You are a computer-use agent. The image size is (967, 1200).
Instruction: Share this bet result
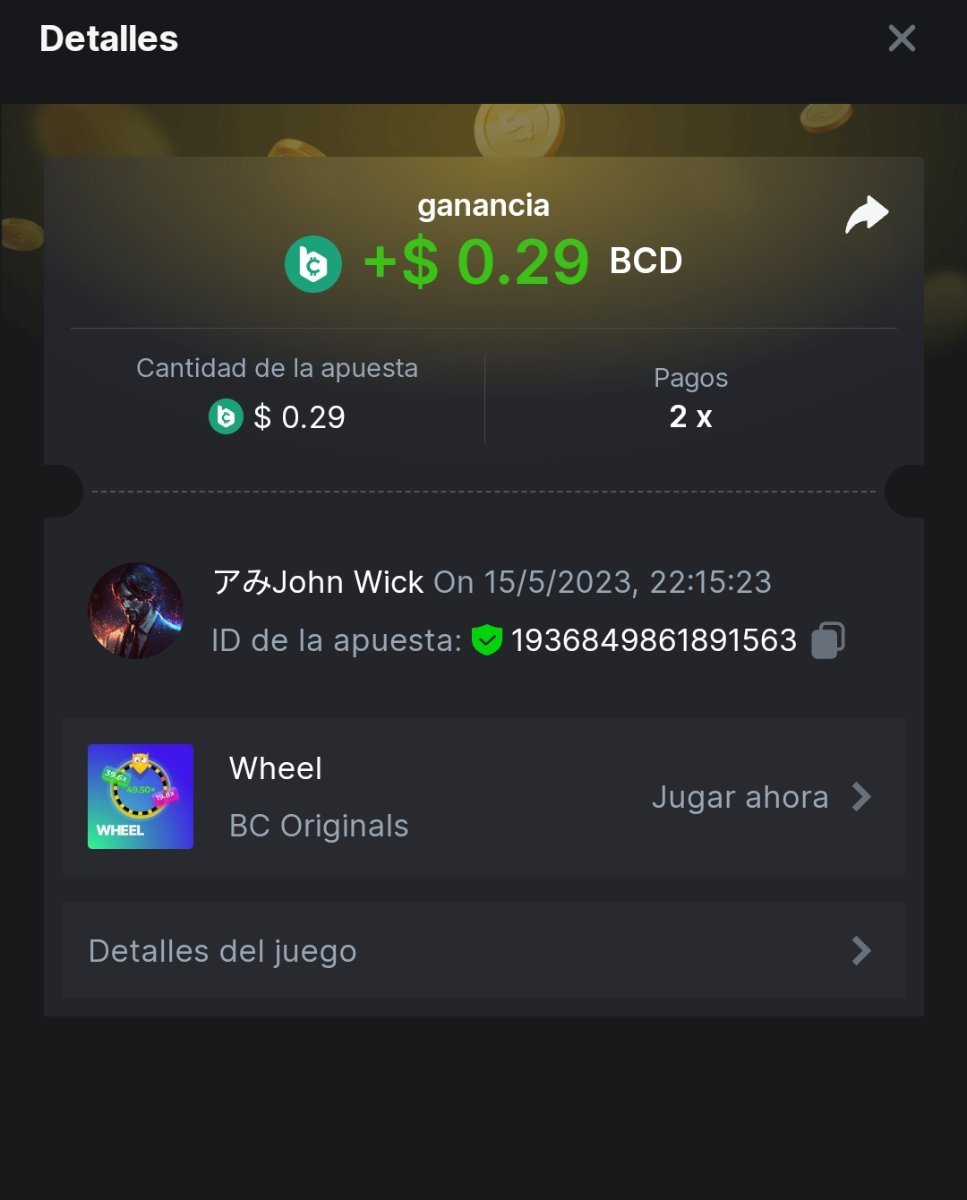click(866, 215)
